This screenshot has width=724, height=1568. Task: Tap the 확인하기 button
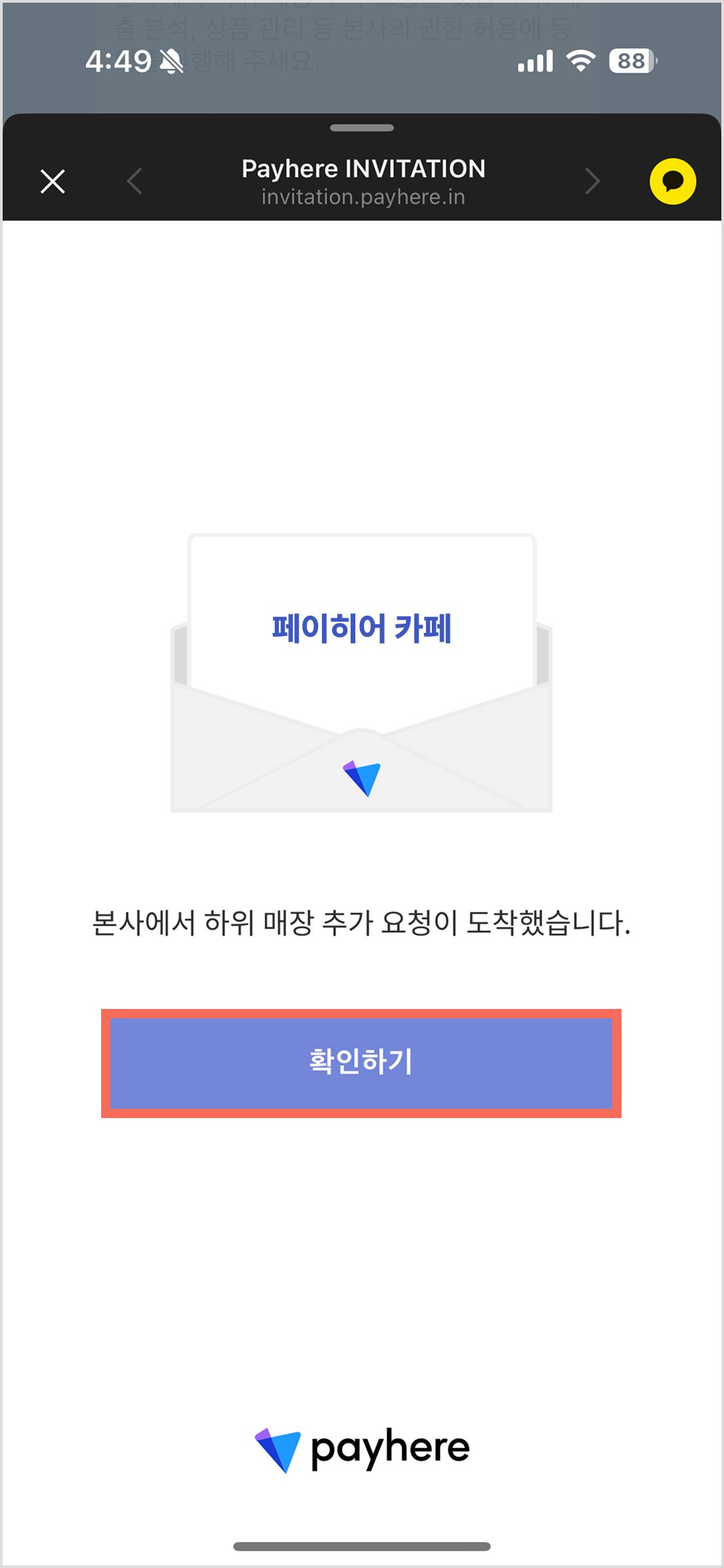coord(361,1063)
